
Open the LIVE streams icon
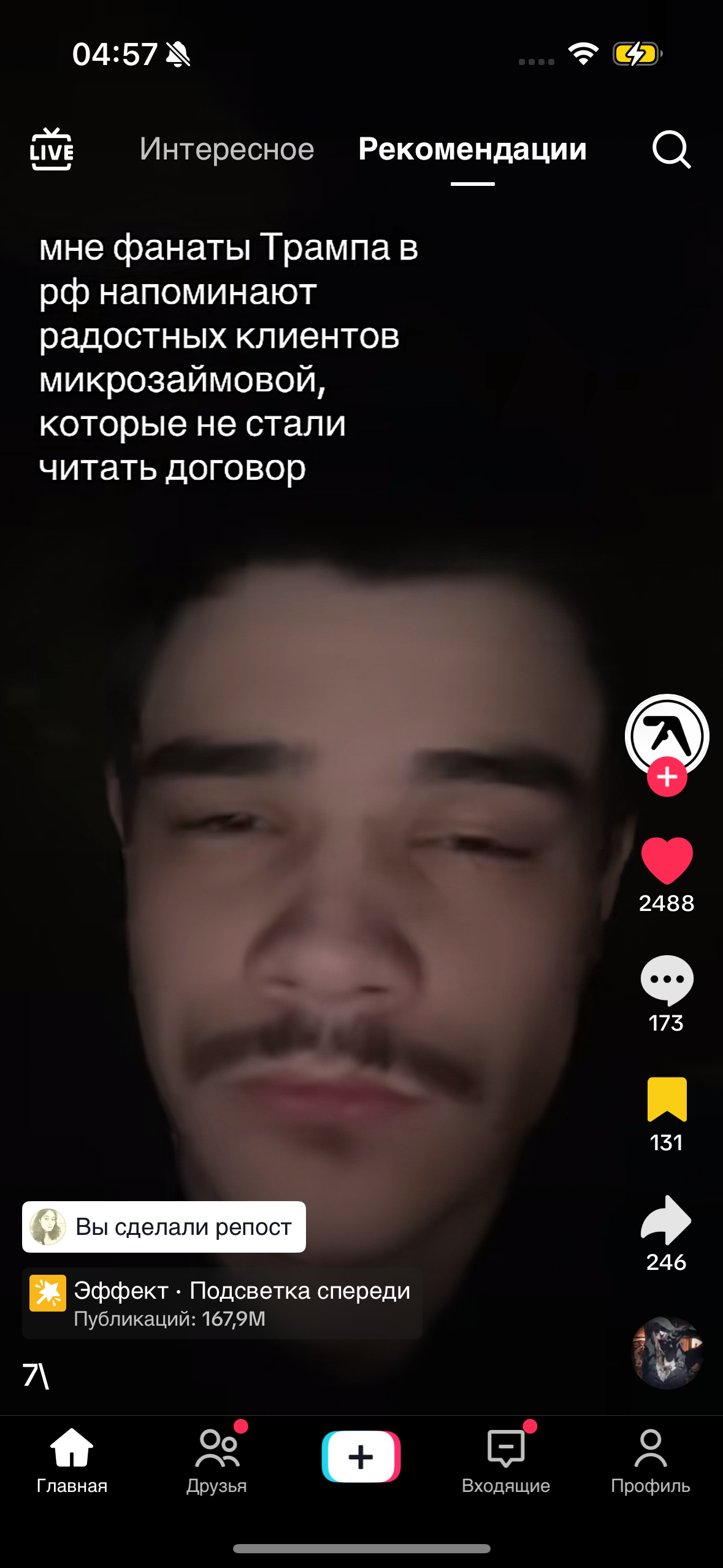pyautogui.click(x=52, y=149)
